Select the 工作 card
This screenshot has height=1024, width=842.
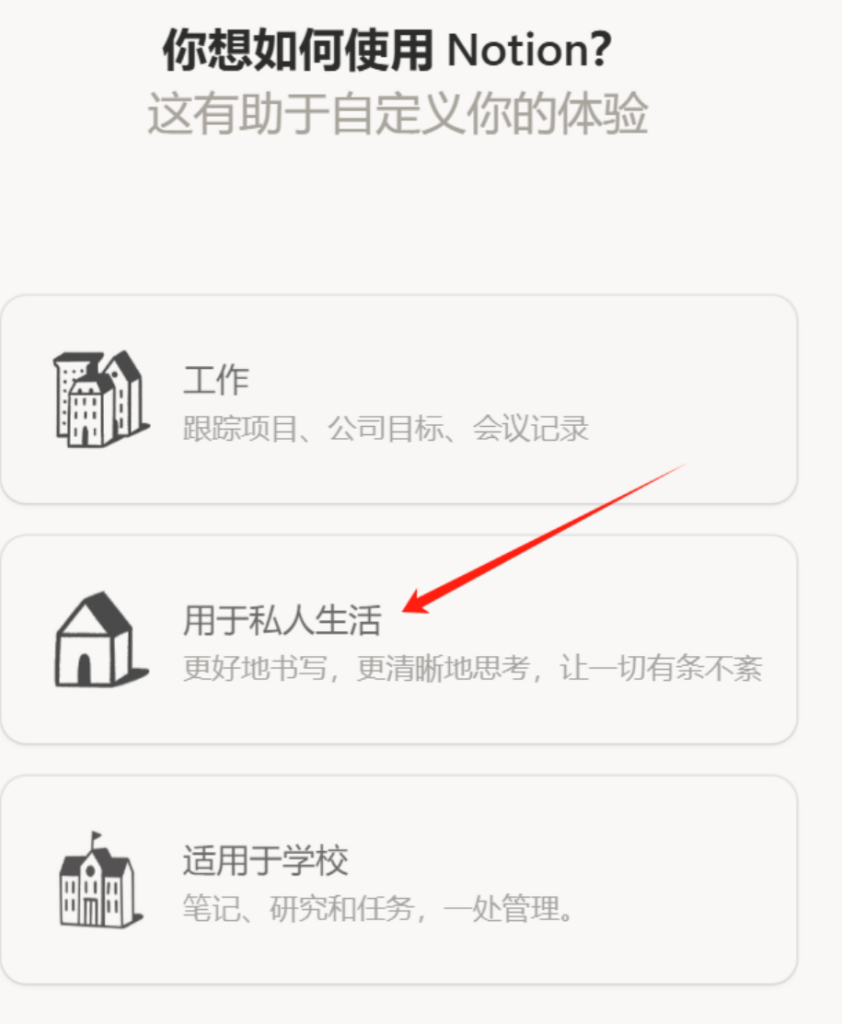(x=400, y=397)
